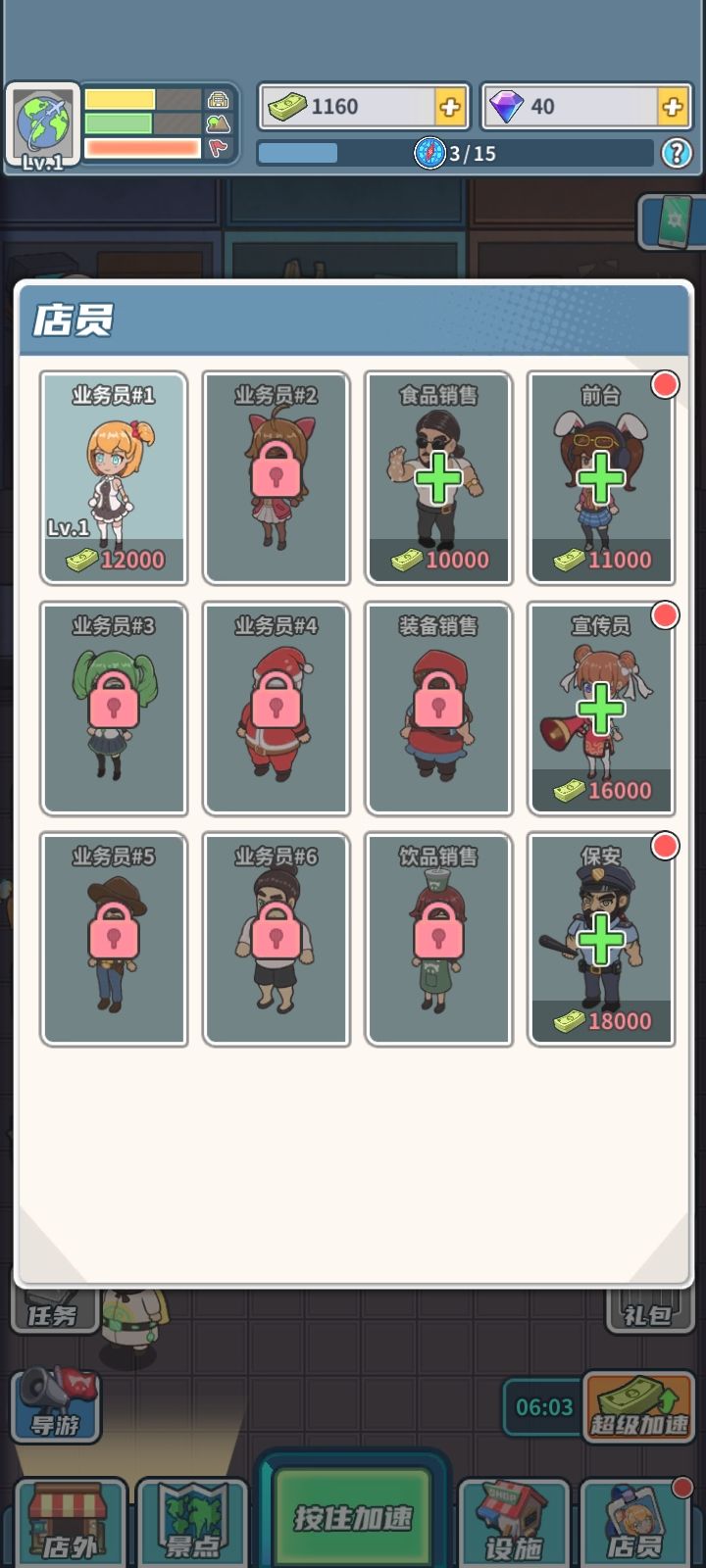The height and width of the screenshot is (1568, 706).
Task: Open the 导游 guide button
Action: [x=57, y=1406]
